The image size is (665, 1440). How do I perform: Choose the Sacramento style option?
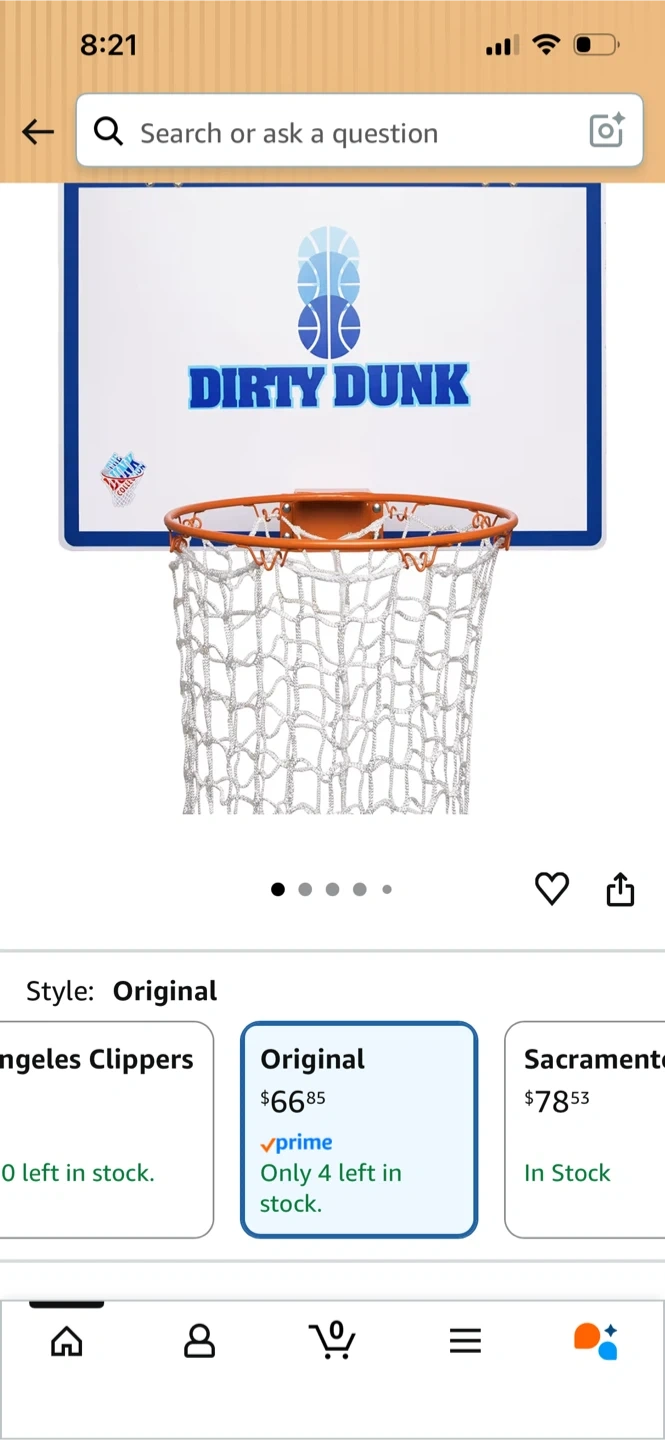point(585,1128)
